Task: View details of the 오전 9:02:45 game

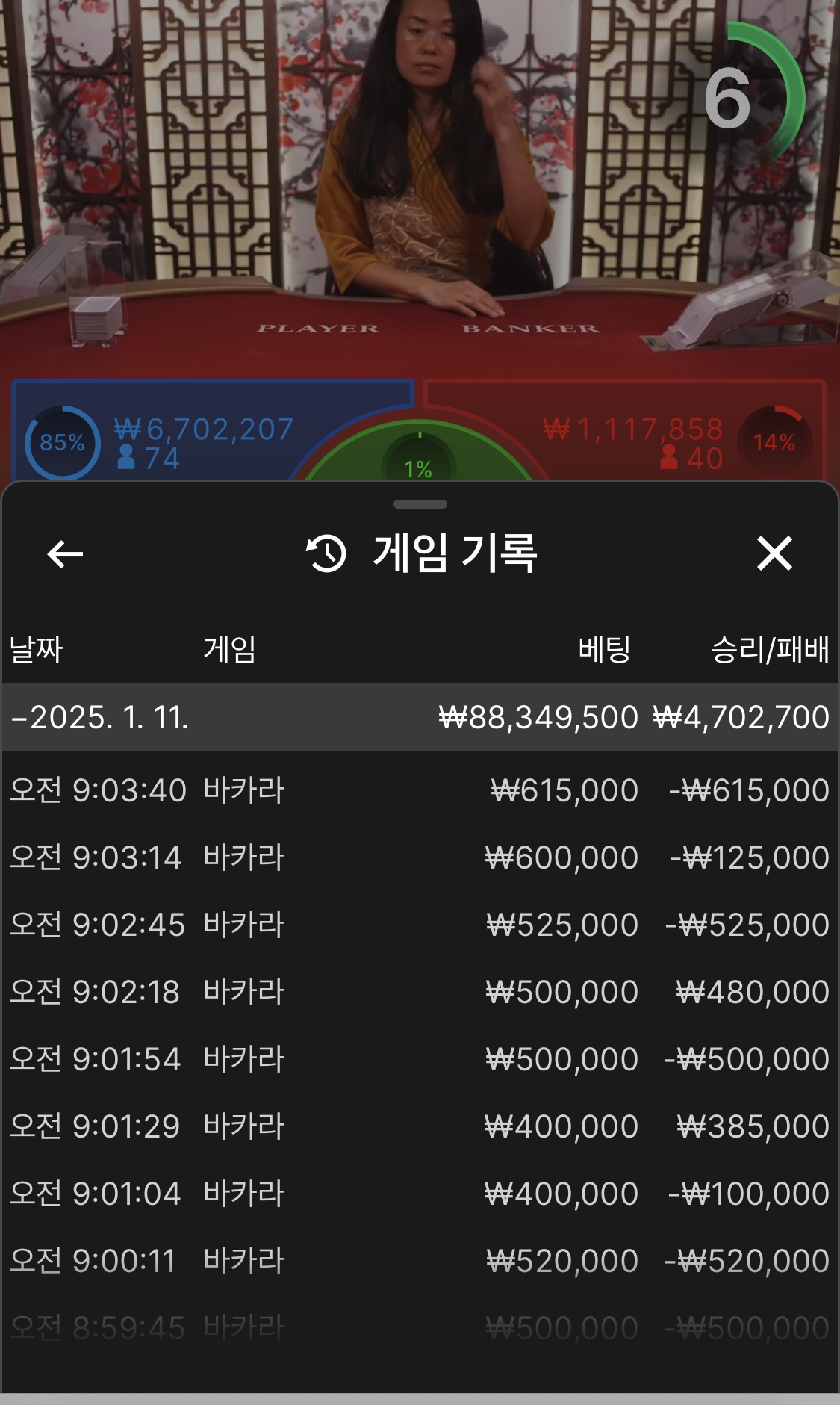Action: [420, 925]
